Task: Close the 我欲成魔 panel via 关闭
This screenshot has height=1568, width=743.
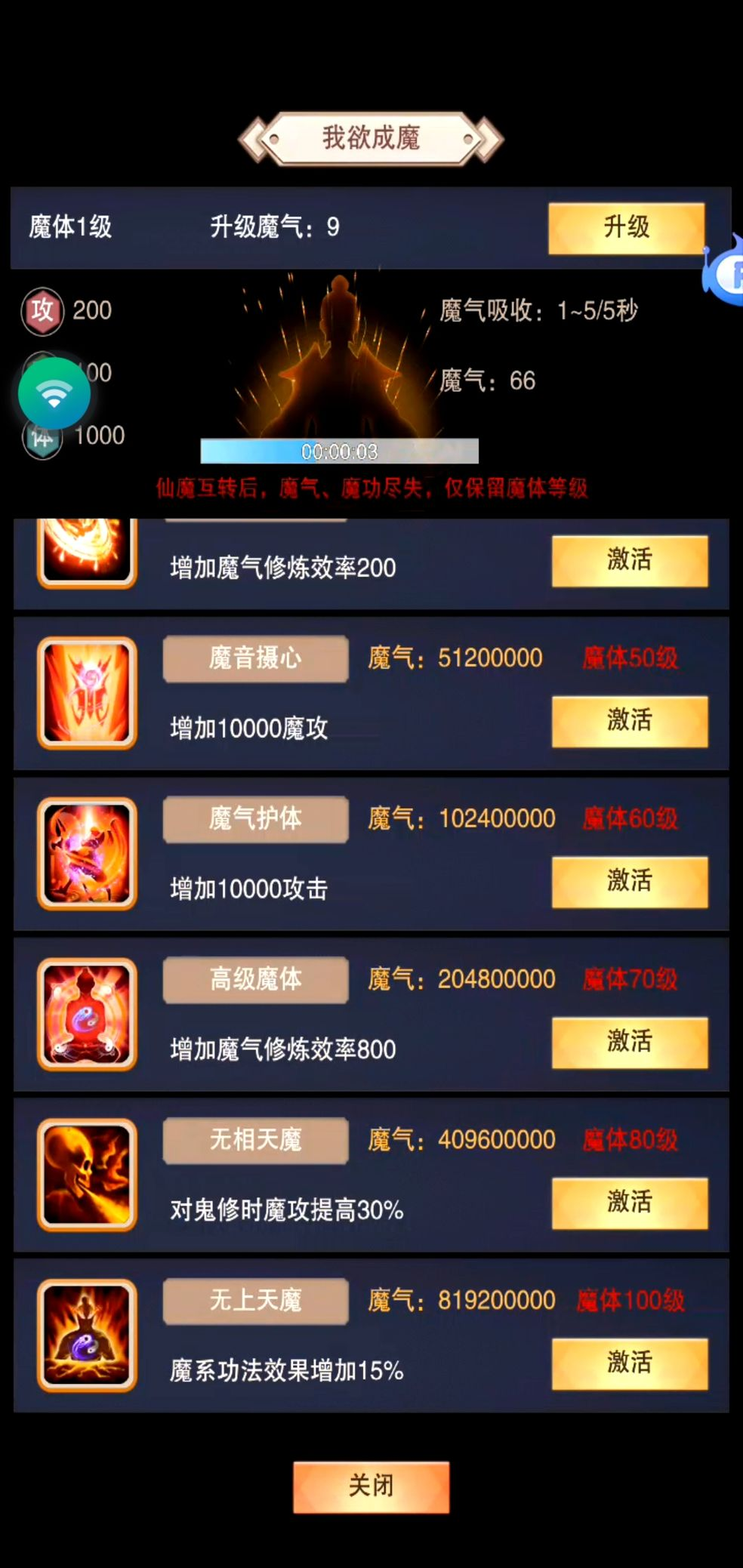Action: pos(371,1486)
